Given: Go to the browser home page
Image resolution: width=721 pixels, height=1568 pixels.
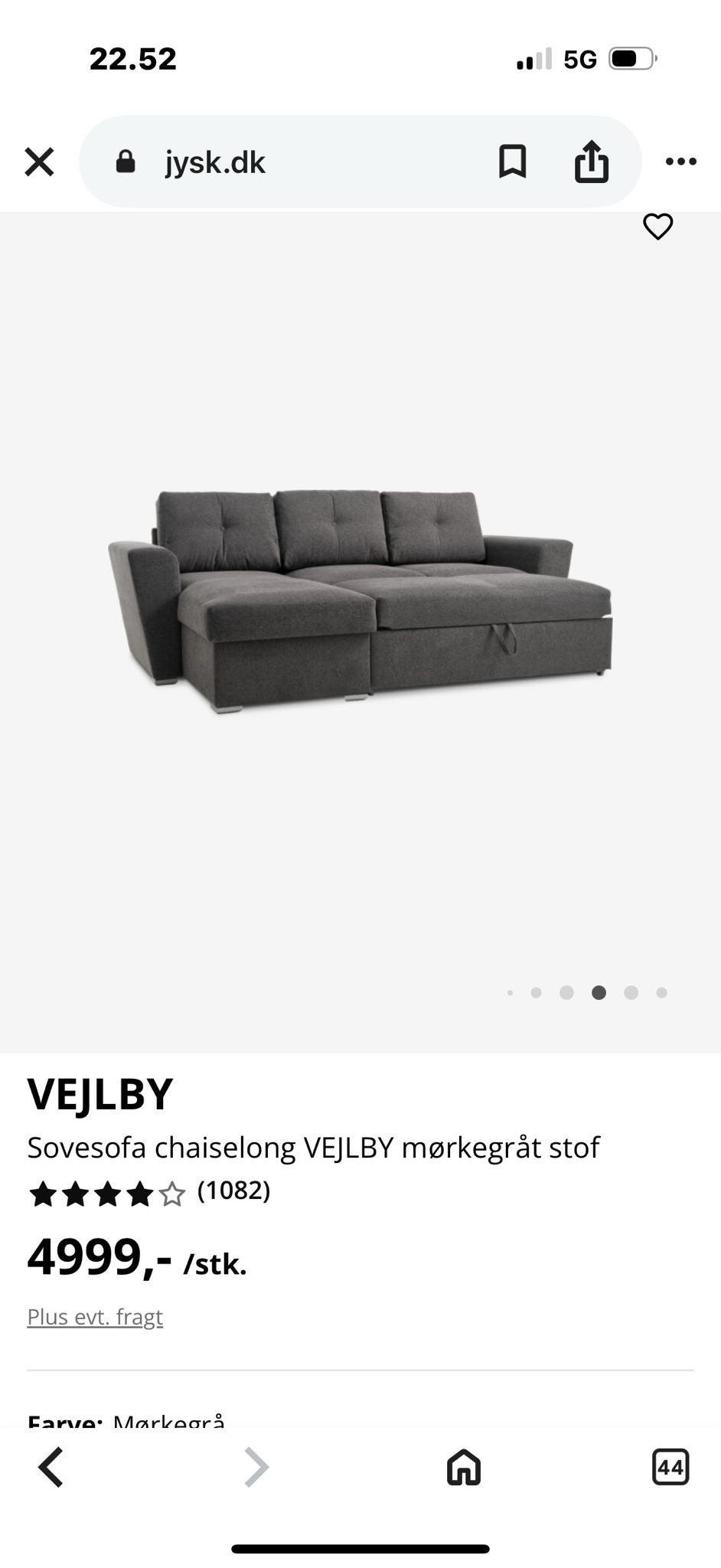Looking at the screenshot, I should point(464,1468).
